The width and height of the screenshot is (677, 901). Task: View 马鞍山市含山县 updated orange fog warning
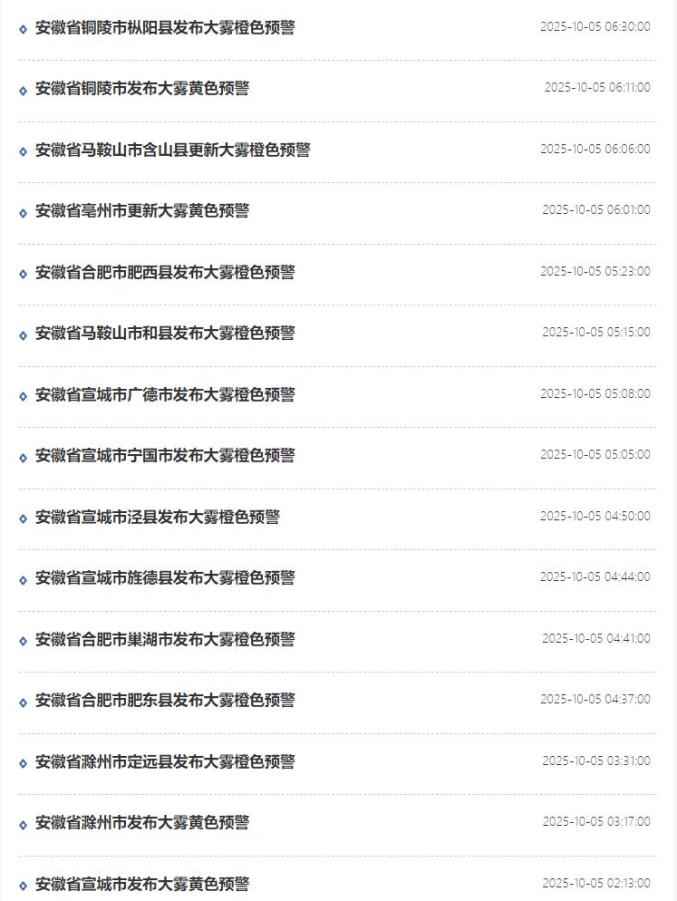(172, 150)
